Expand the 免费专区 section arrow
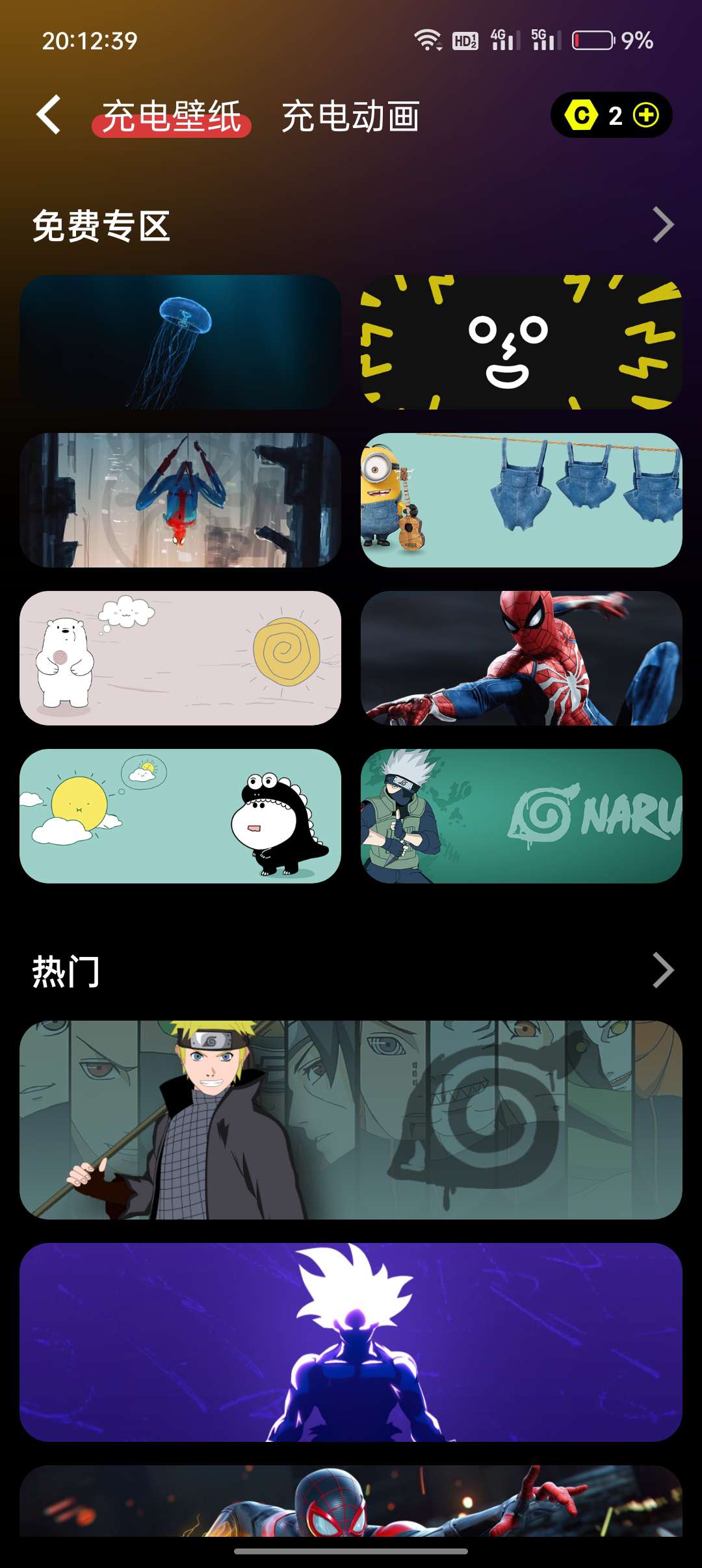Image resolution: width=702 pixels, height=1568 pixels. point(662,225)
